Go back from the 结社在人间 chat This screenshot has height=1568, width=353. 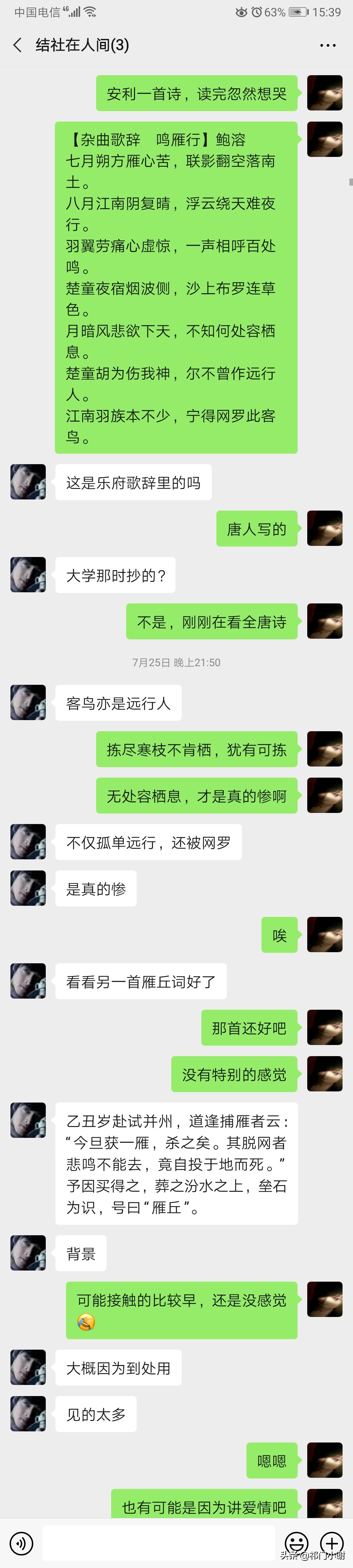pos(18,44)
